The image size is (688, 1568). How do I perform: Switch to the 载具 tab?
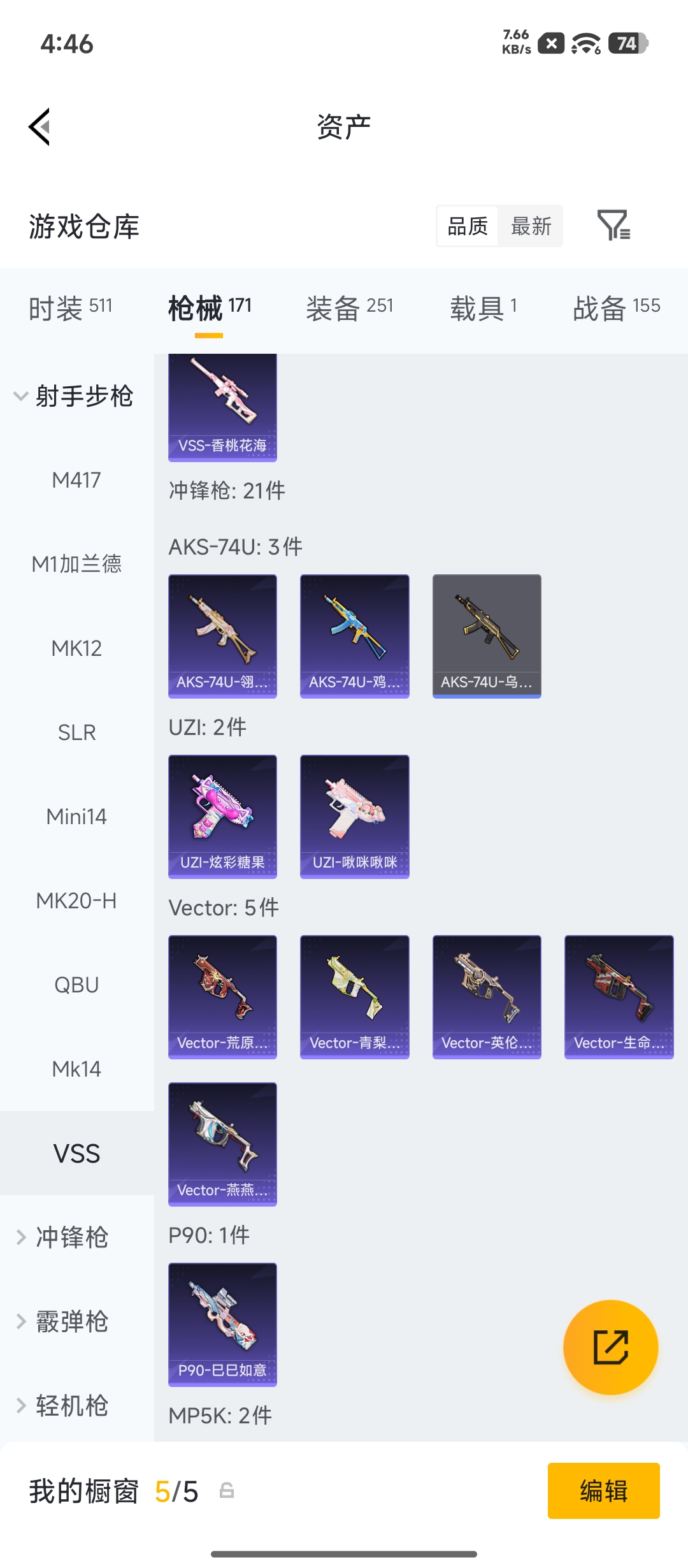(x=484, y=309)
